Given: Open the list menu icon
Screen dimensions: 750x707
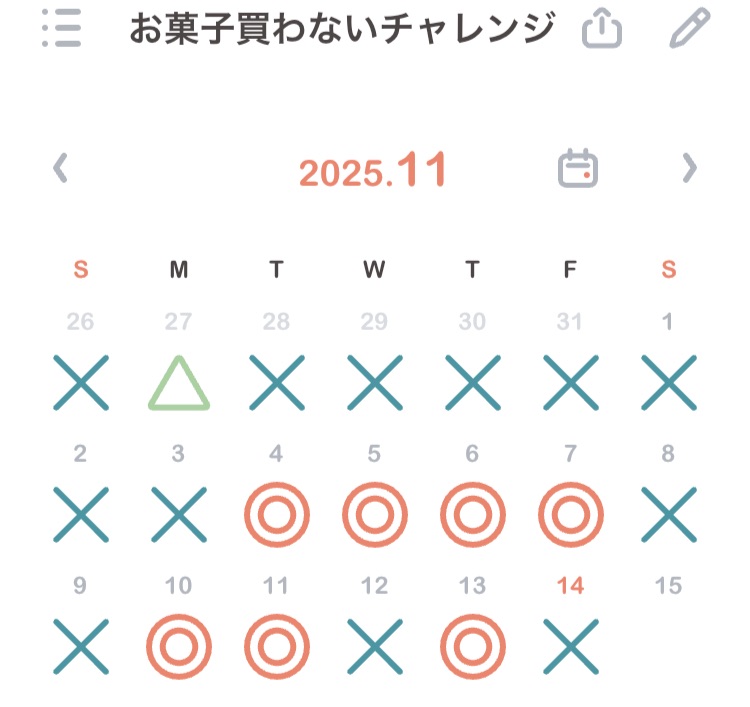Looking at the screenshot, I should click(63, 29).
